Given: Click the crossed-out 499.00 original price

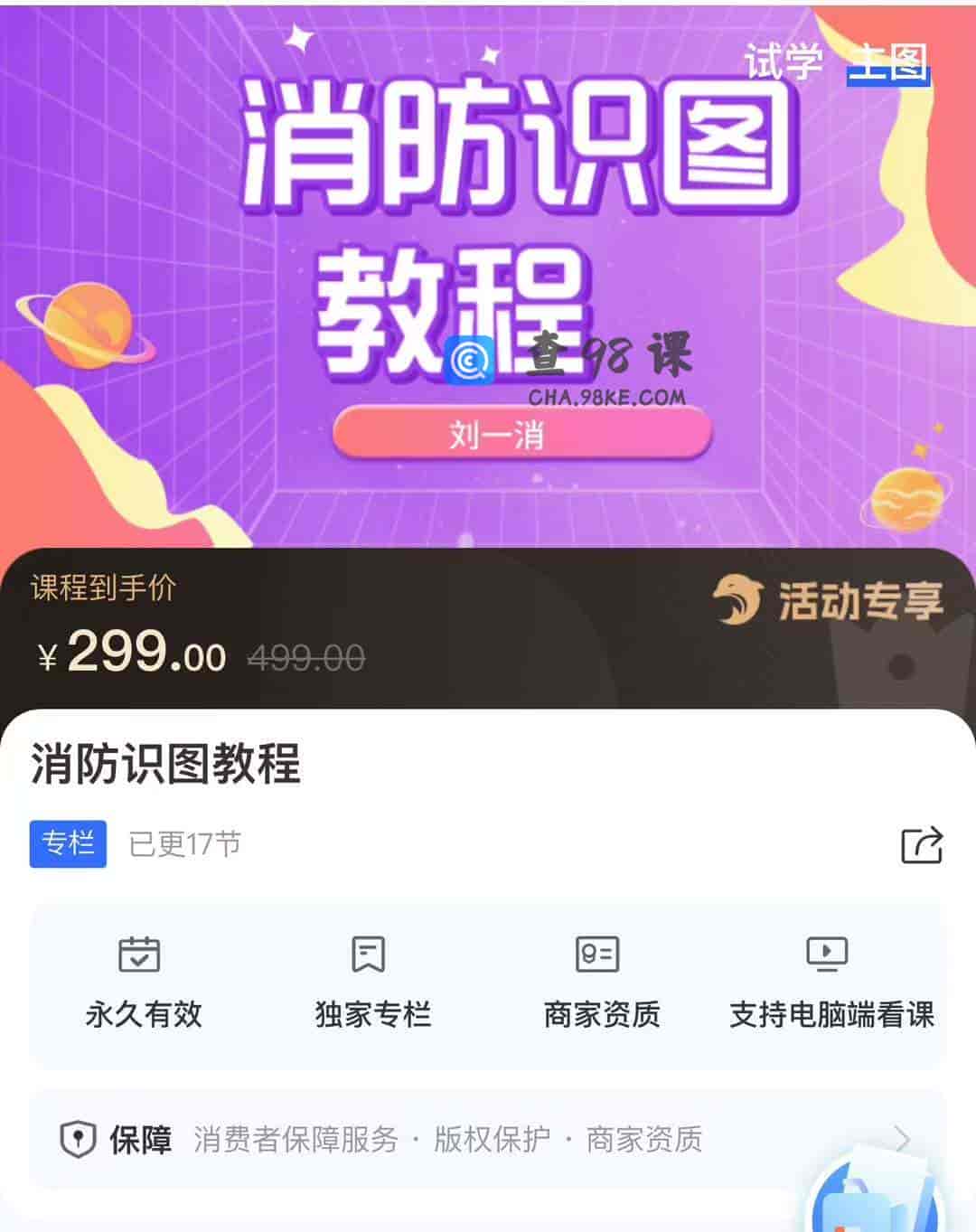Looking at the screenshot, I should pyautogui.click(x=305, y=657).
